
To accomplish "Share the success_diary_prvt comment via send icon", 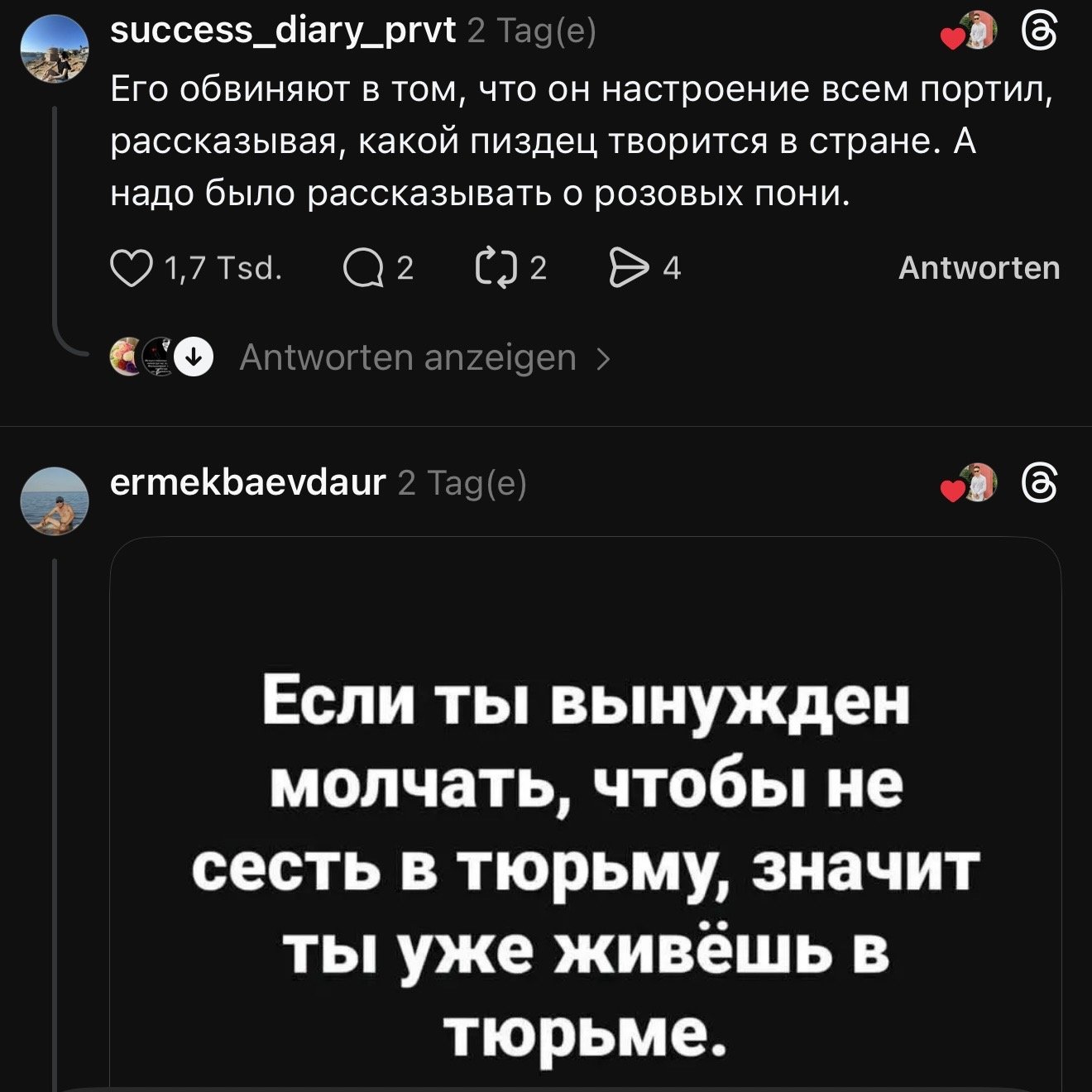I will pyautogui.click(x=628, y=269).
